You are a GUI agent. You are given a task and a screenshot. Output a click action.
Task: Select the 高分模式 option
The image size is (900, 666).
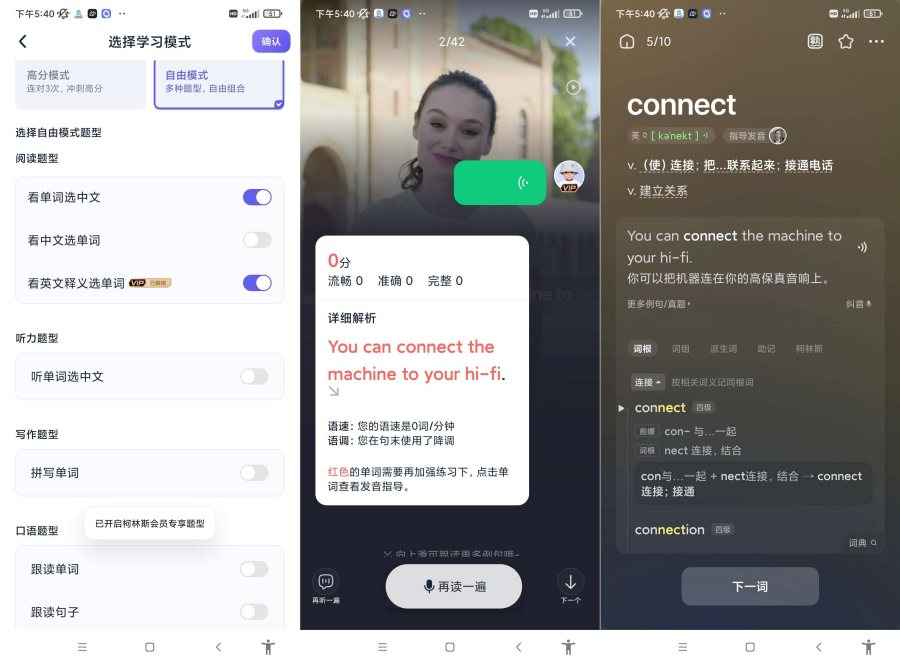(81, 81)
